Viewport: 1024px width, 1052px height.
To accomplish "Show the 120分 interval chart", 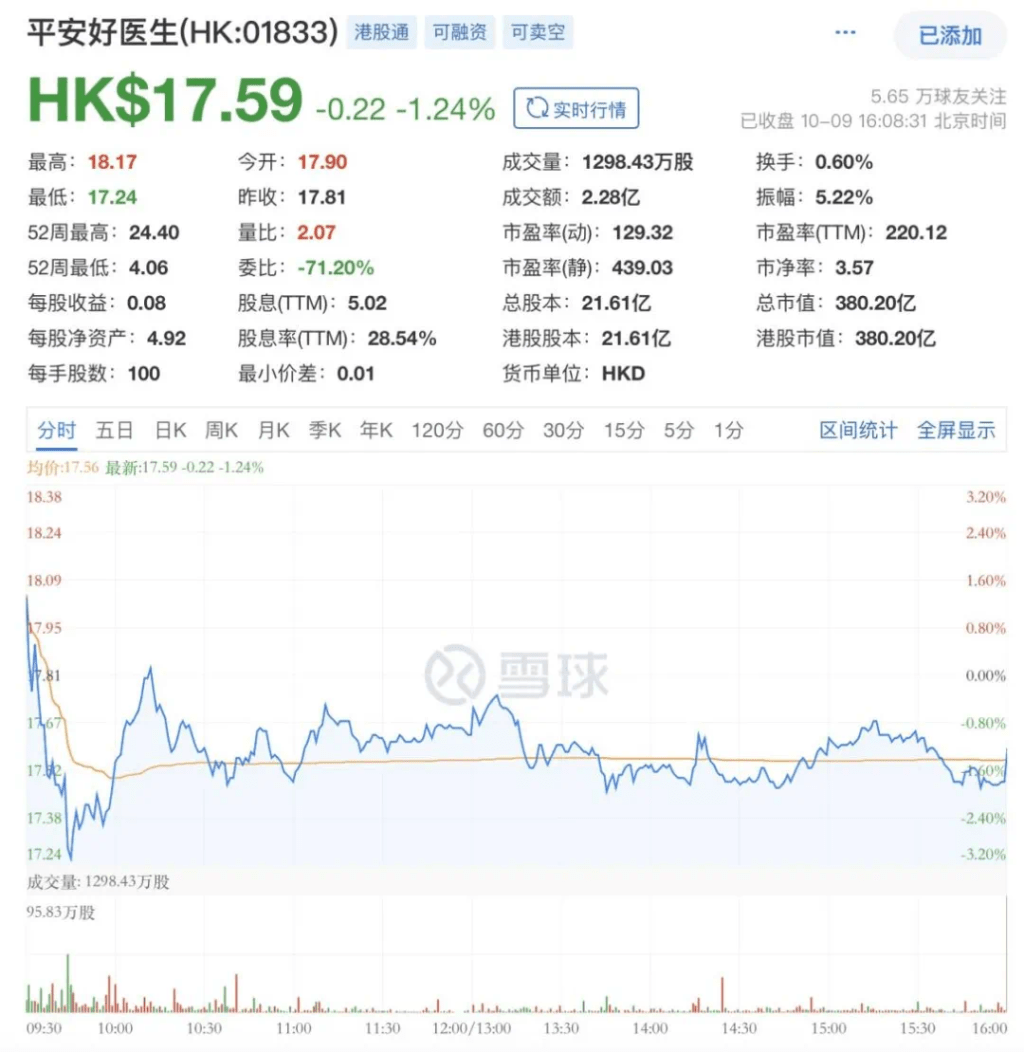I will coord(437,431).
